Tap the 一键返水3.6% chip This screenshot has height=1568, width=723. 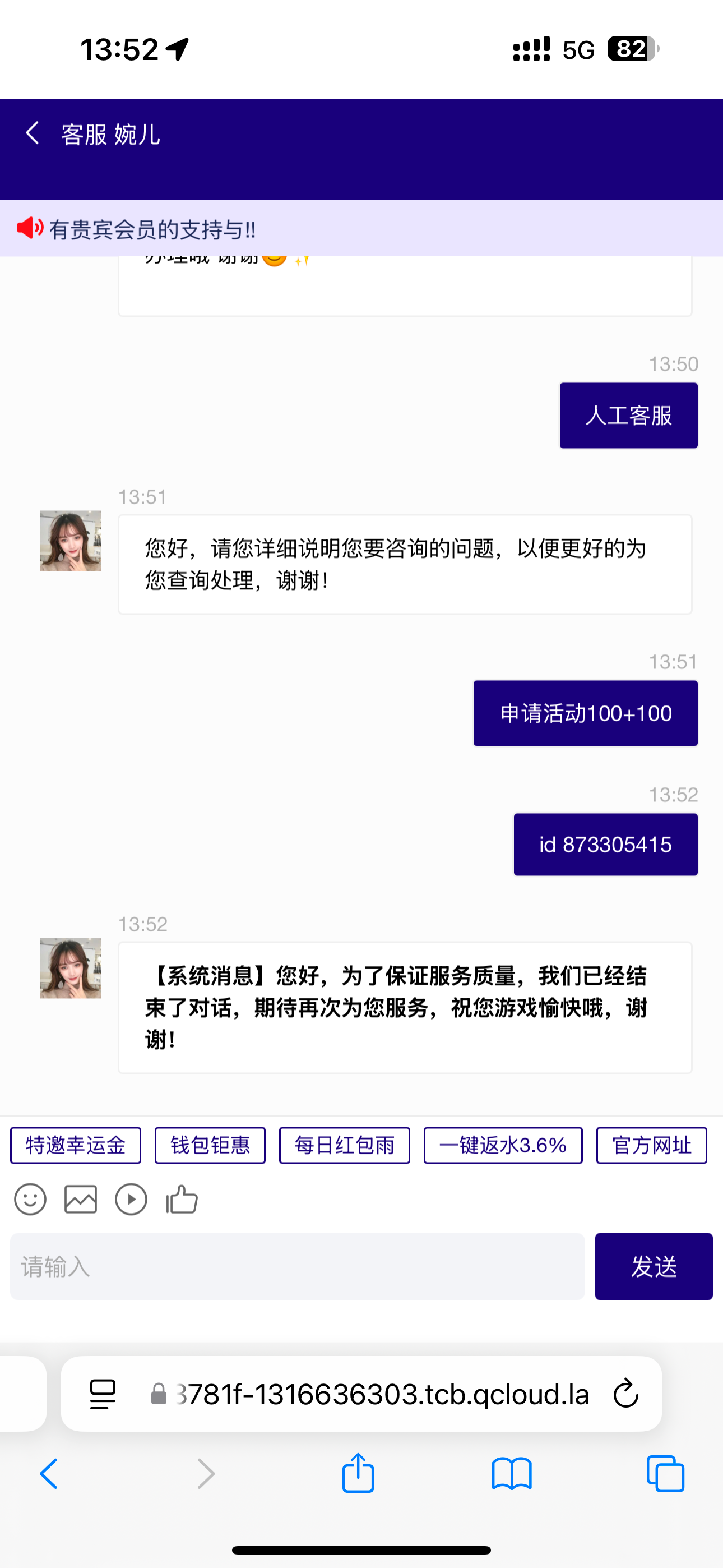tap(503, 1145)
